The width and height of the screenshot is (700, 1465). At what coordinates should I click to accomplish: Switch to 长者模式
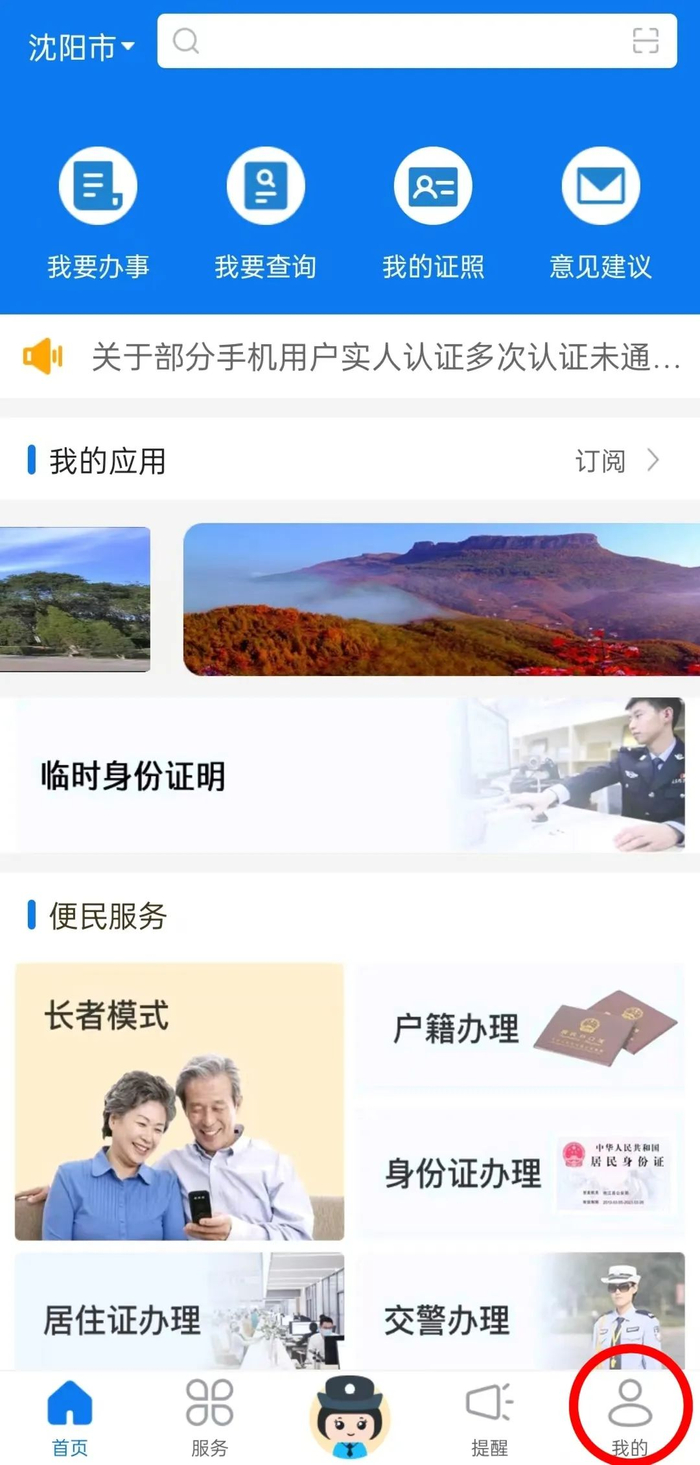(x=179, y=1101)
